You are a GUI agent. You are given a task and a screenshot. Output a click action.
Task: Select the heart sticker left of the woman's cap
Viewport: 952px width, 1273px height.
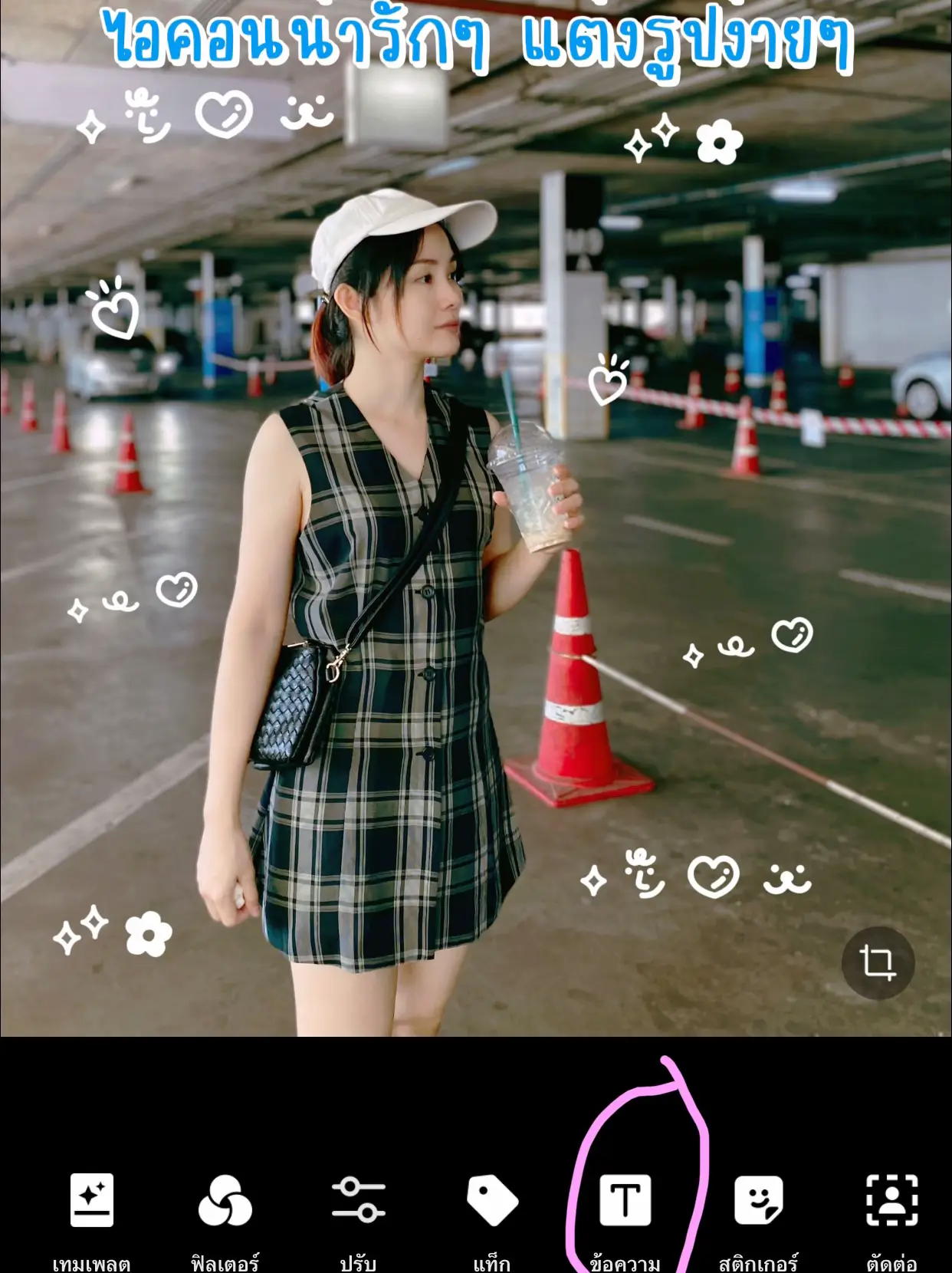pos(117,314)
